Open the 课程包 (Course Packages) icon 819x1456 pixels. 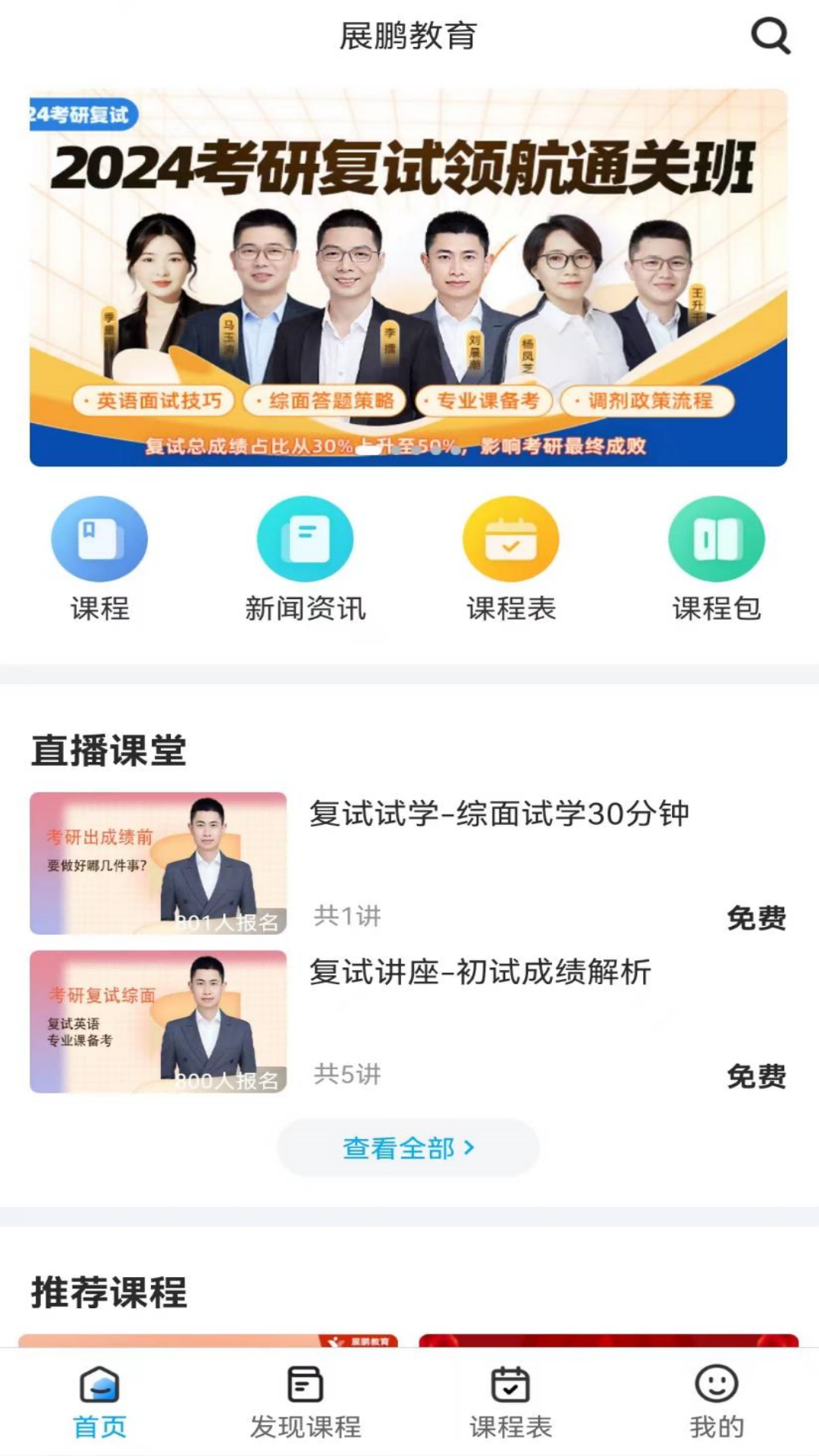716,538
